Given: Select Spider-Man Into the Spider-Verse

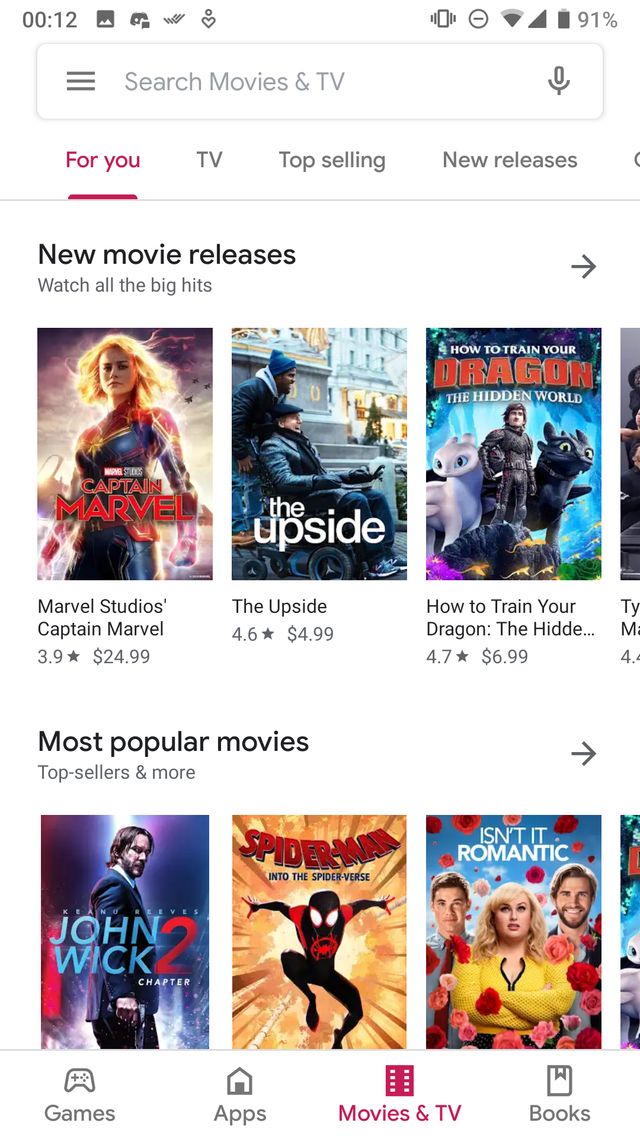Looking at the screenshot, I should tap(319, 930).
